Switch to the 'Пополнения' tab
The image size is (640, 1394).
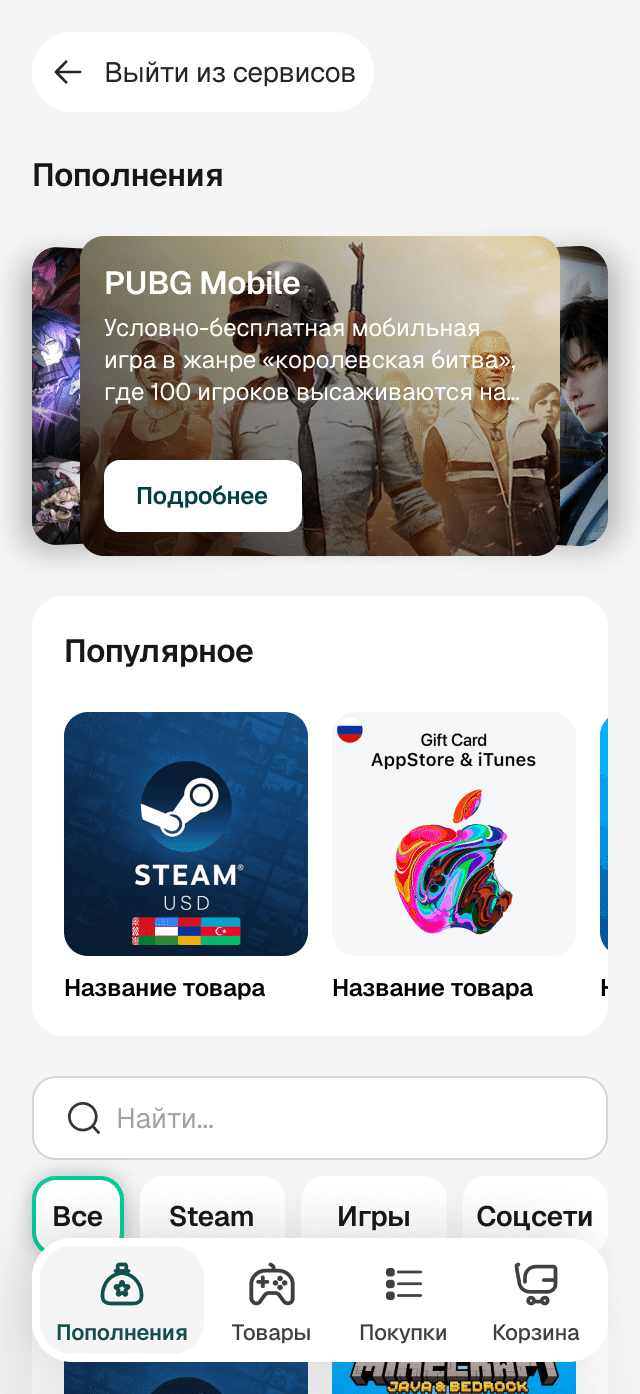[x=122, y=1300]
